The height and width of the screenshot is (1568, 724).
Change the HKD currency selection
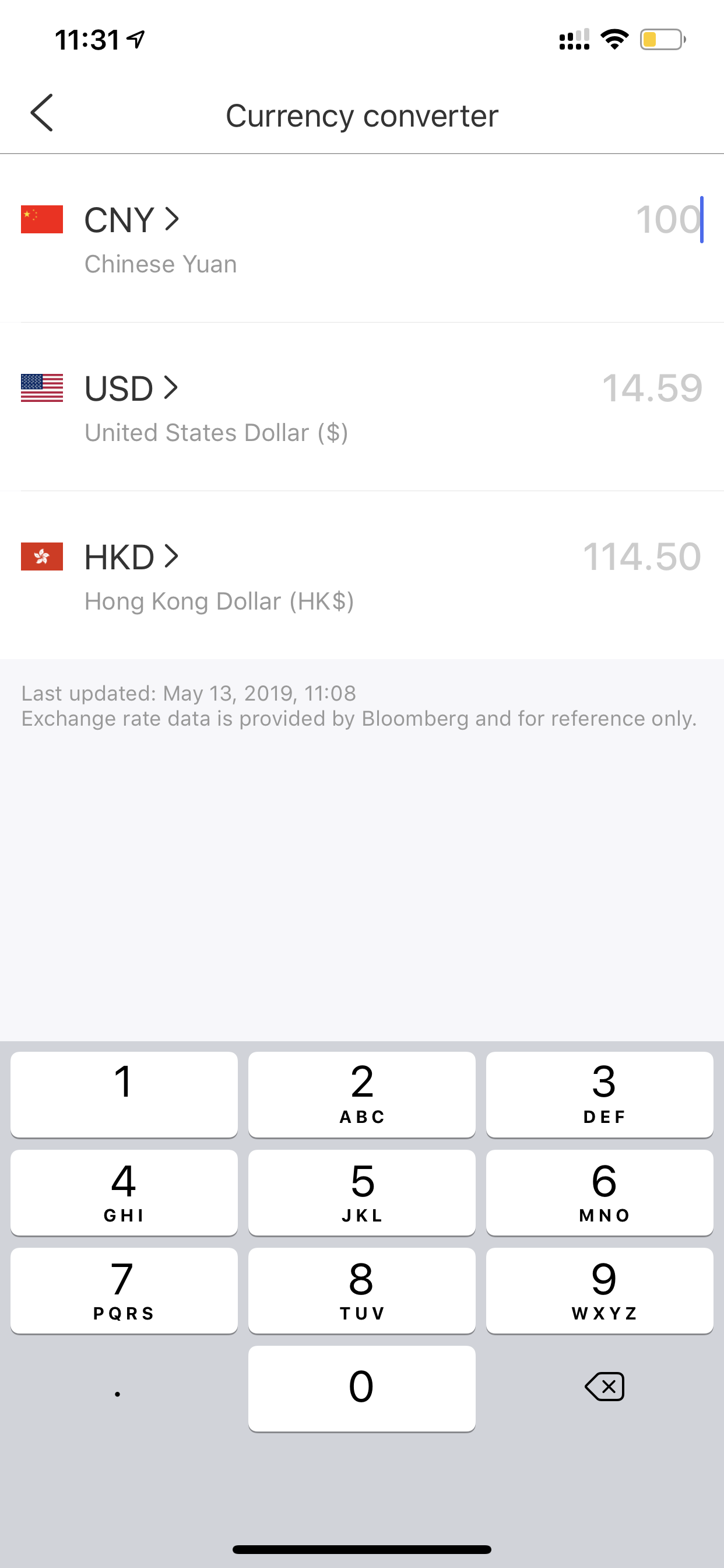(131, 557)
